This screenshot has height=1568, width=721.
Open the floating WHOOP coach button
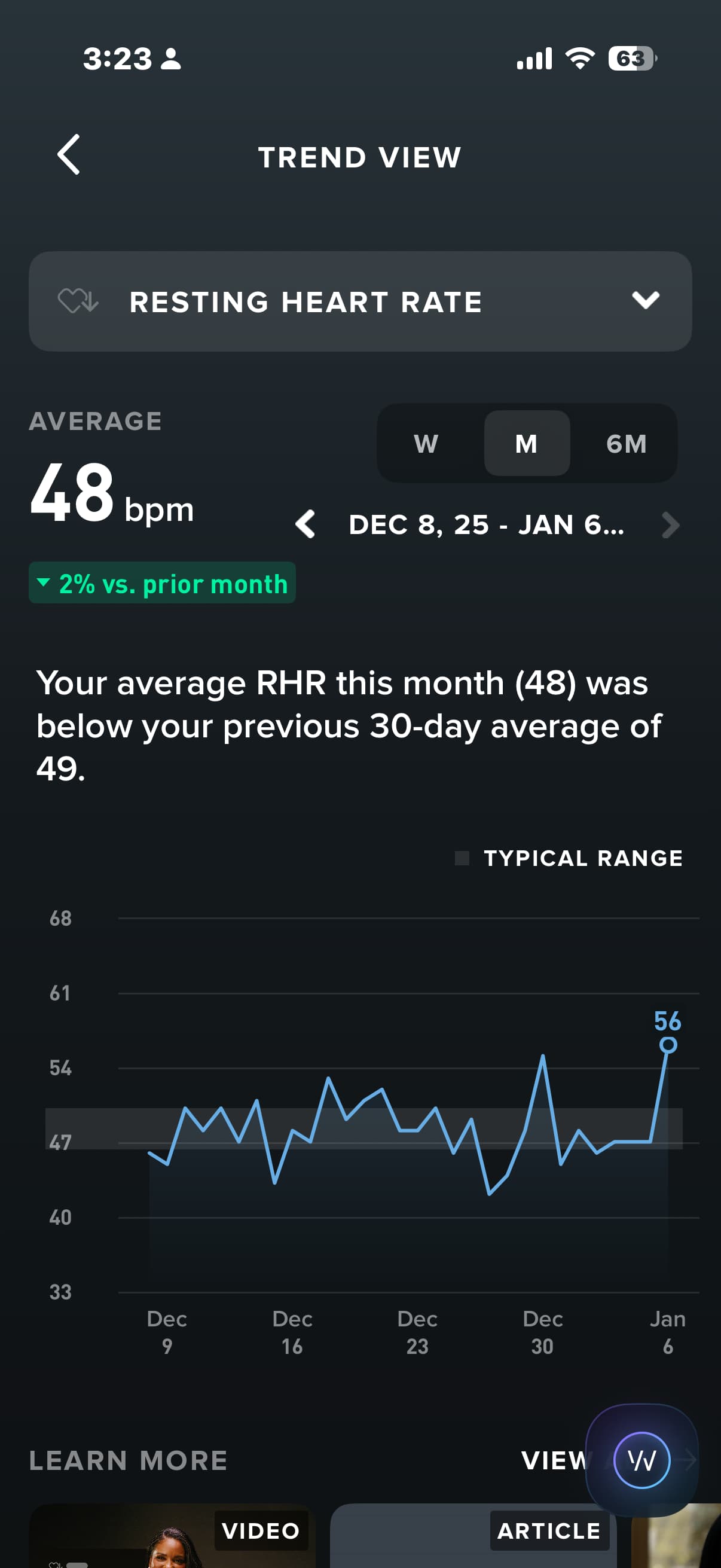click(641, 1460)
